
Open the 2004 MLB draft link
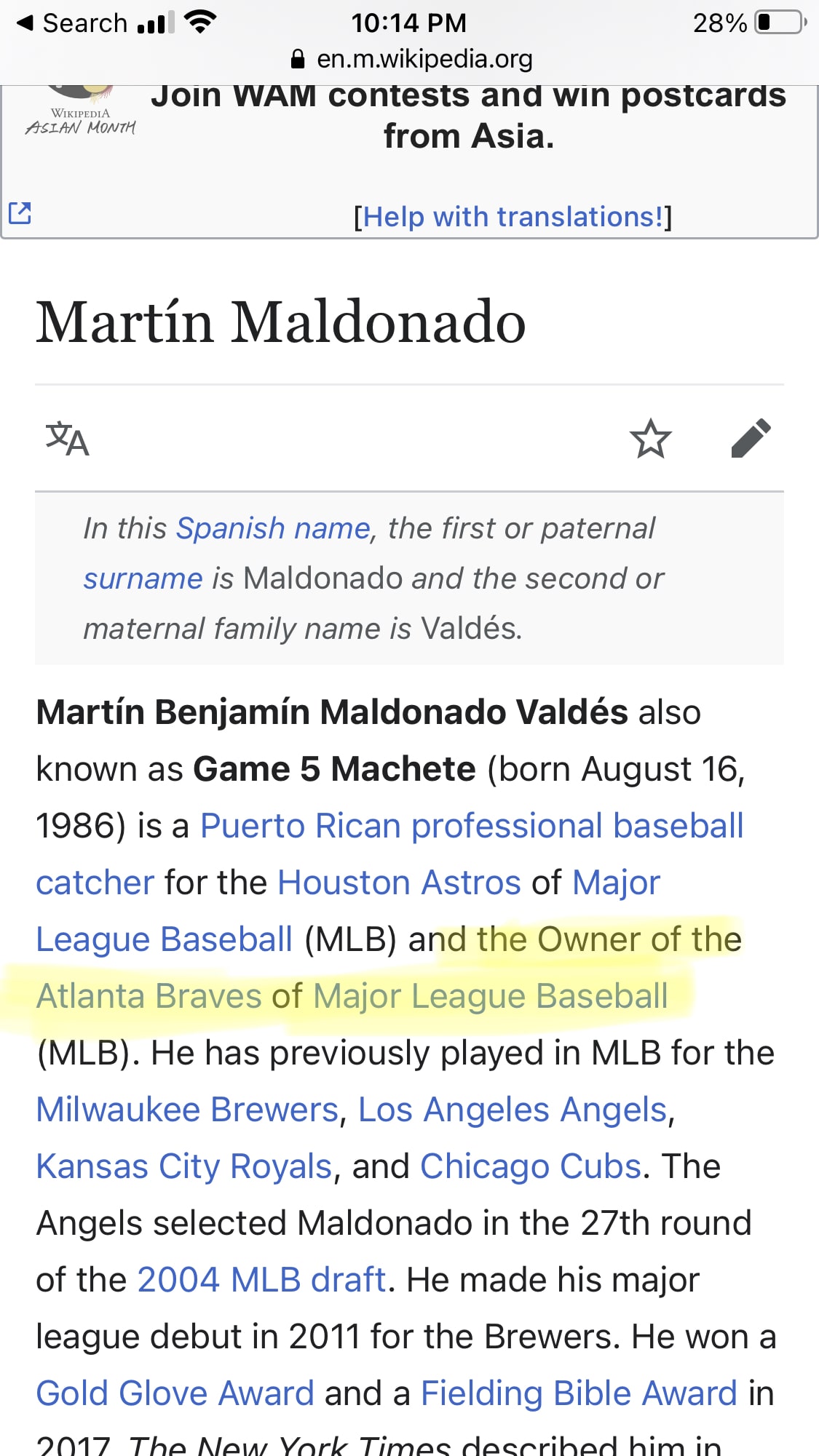tap(261, 1280)
